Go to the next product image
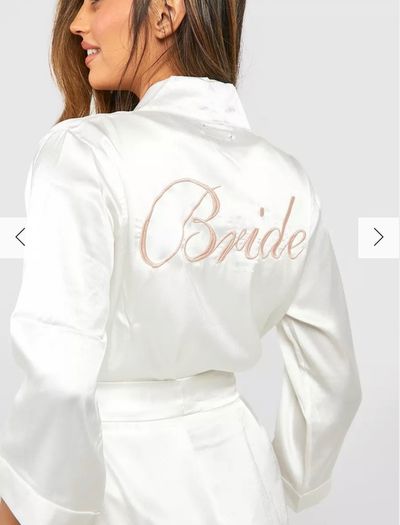This screenshot has width=400, height=525. (379, 238)
